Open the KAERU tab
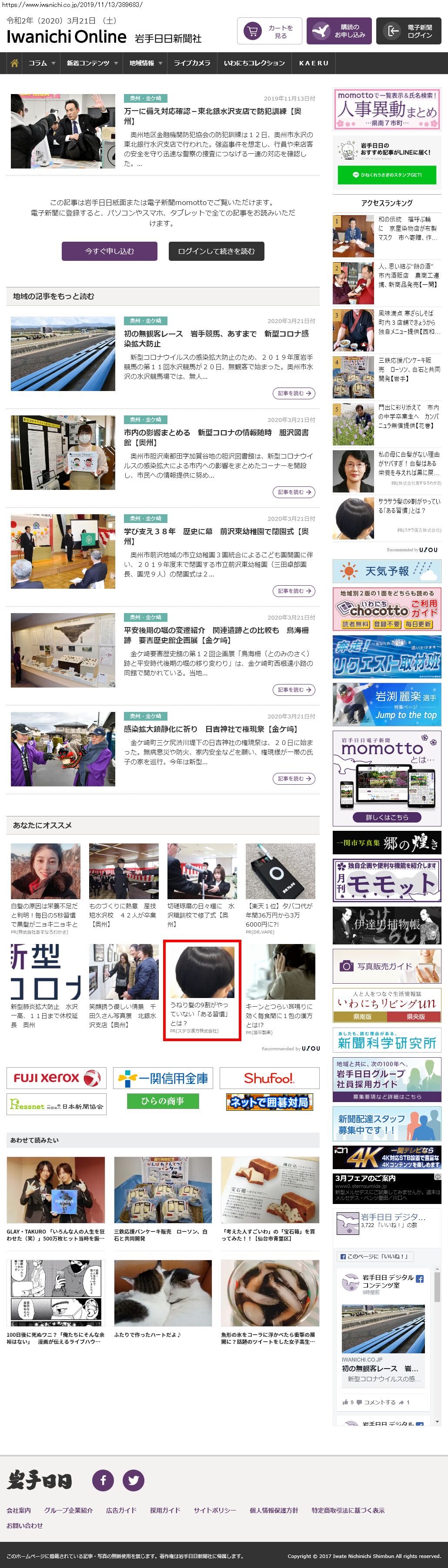 314,63
